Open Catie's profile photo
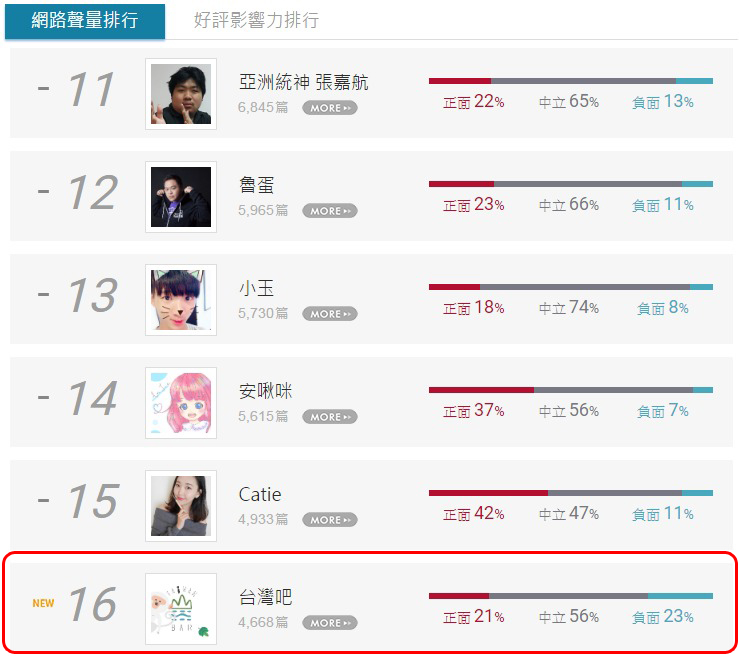 (x=181, y=506)
